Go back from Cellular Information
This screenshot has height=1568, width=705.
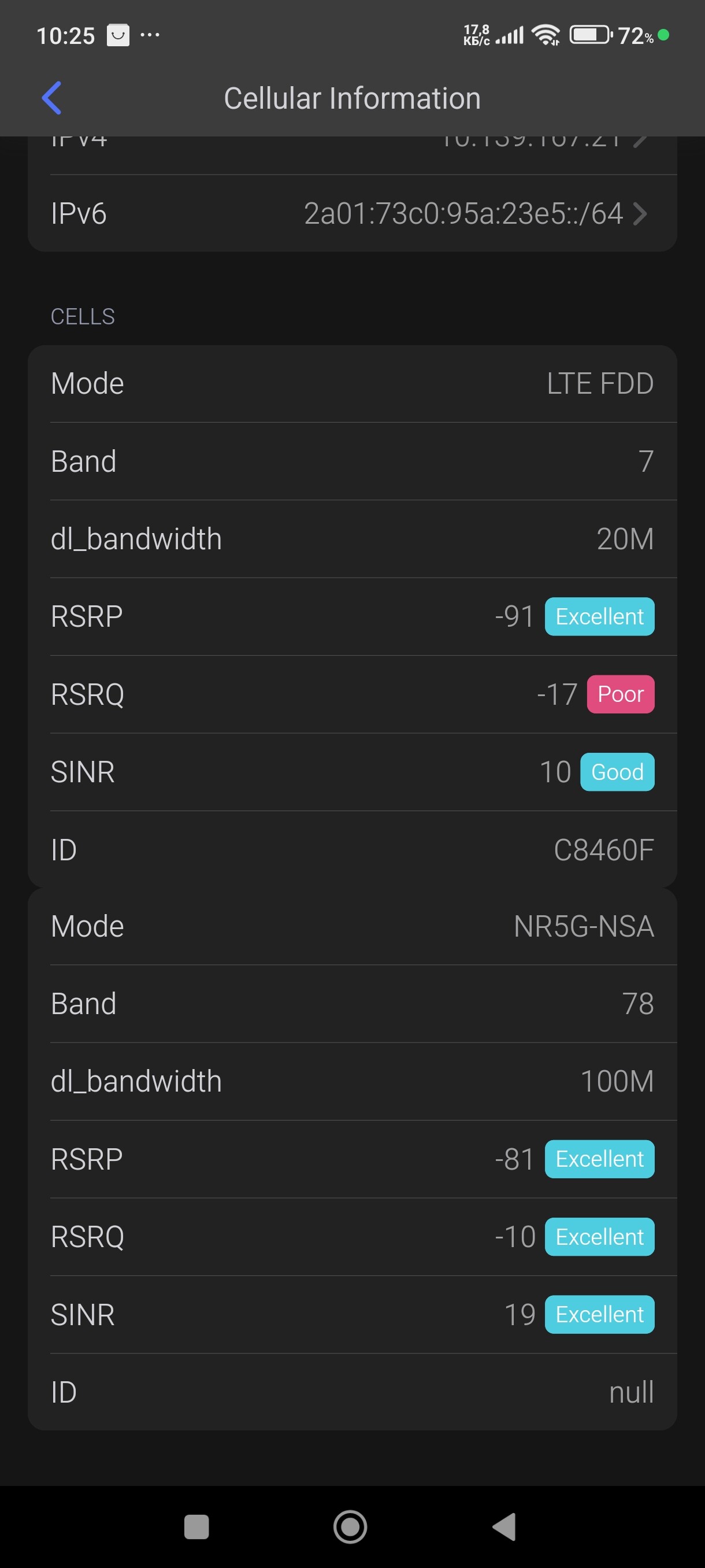(x=51, y=98)
